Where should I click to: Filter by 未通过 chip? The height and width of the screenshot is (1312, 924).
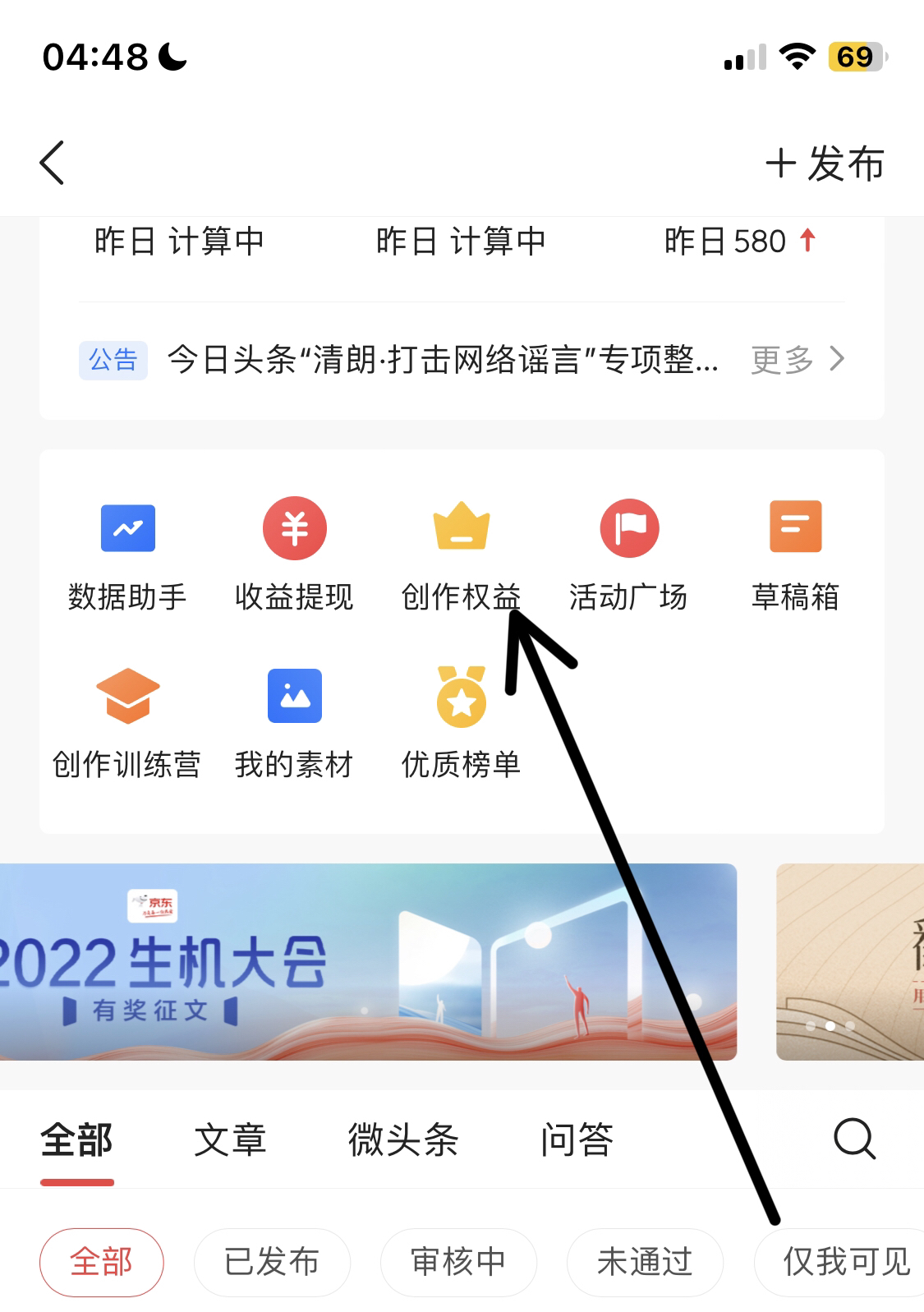click(x=645, y=1262)
